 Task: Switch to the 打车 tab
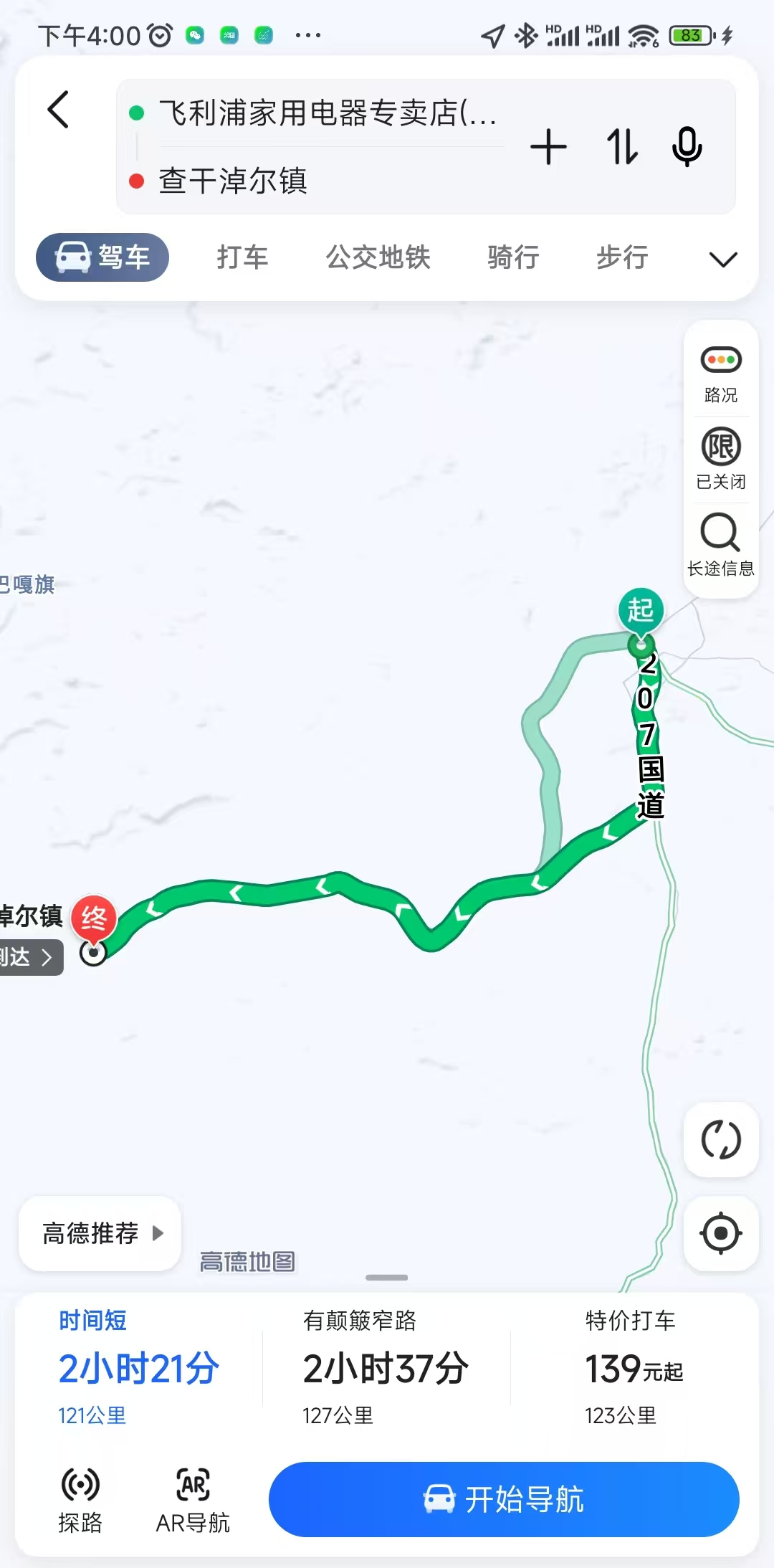(x=242, y=257)
